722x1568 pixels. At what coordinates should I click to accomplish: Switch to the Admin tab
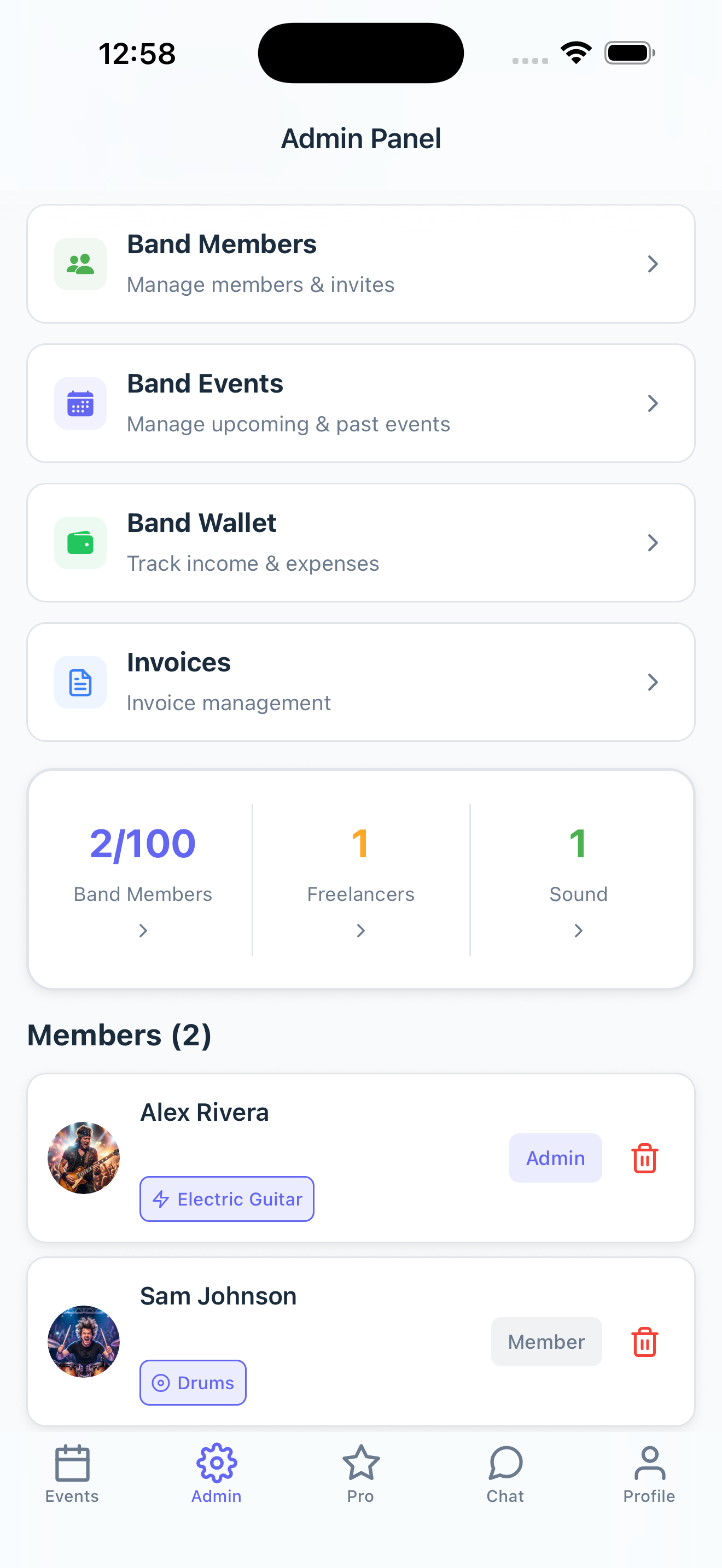[x=217, y=1473]
